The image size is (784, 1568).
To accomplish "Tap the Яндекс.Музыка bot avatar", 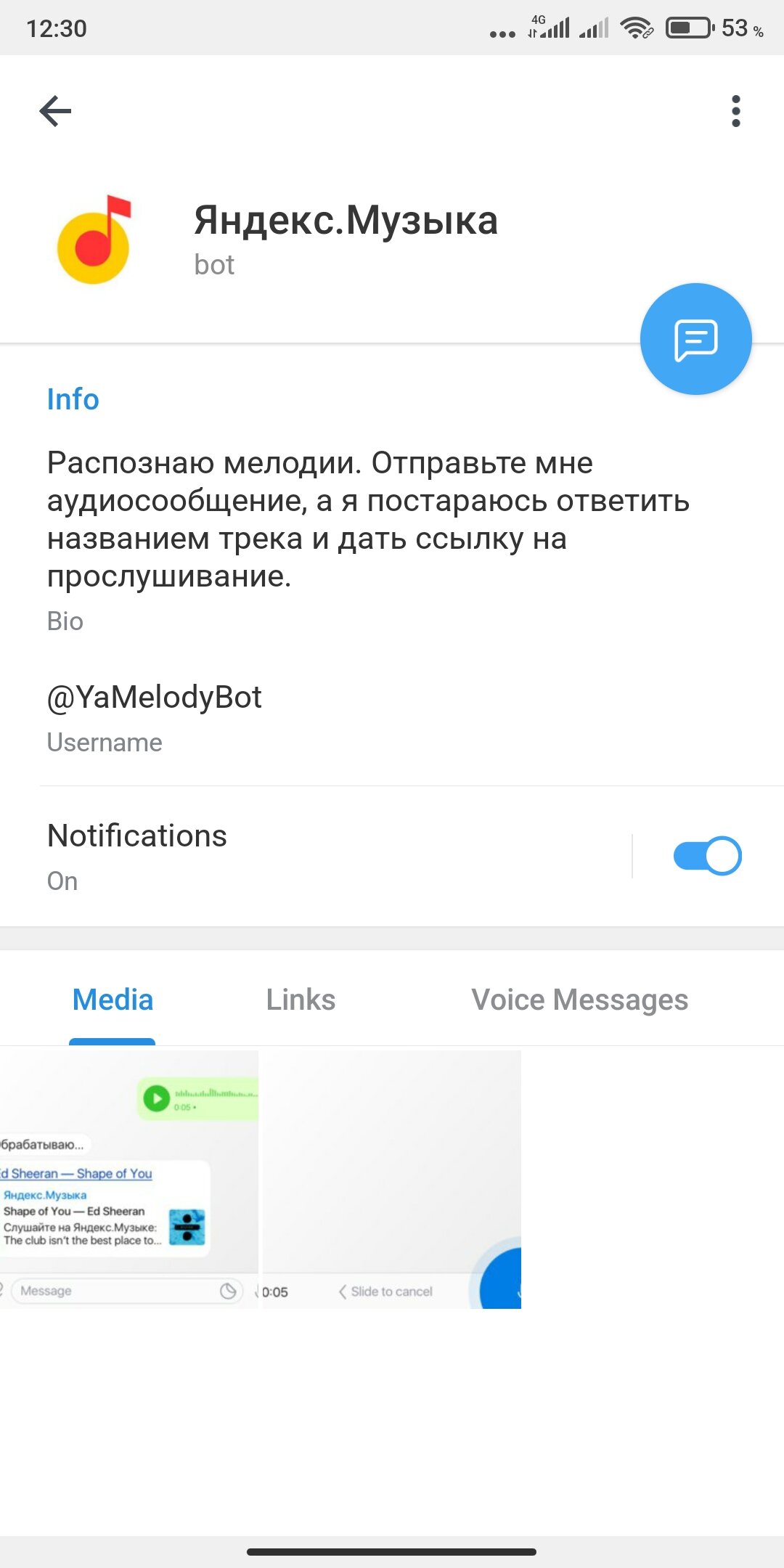I will tap(94, 240).
